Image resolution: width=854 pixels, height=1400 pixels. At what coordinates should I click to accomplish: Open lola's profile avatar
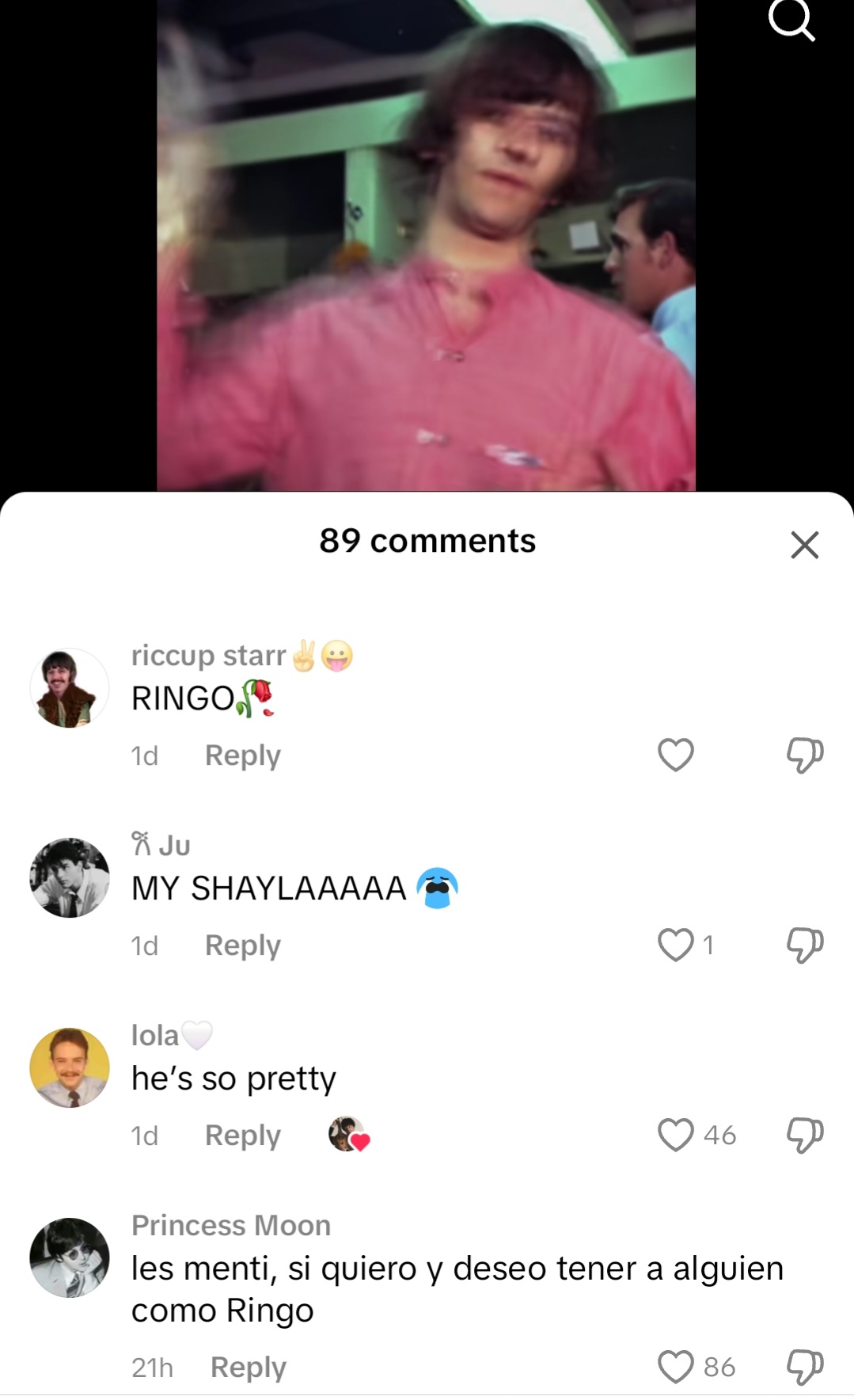(70, 1067)
